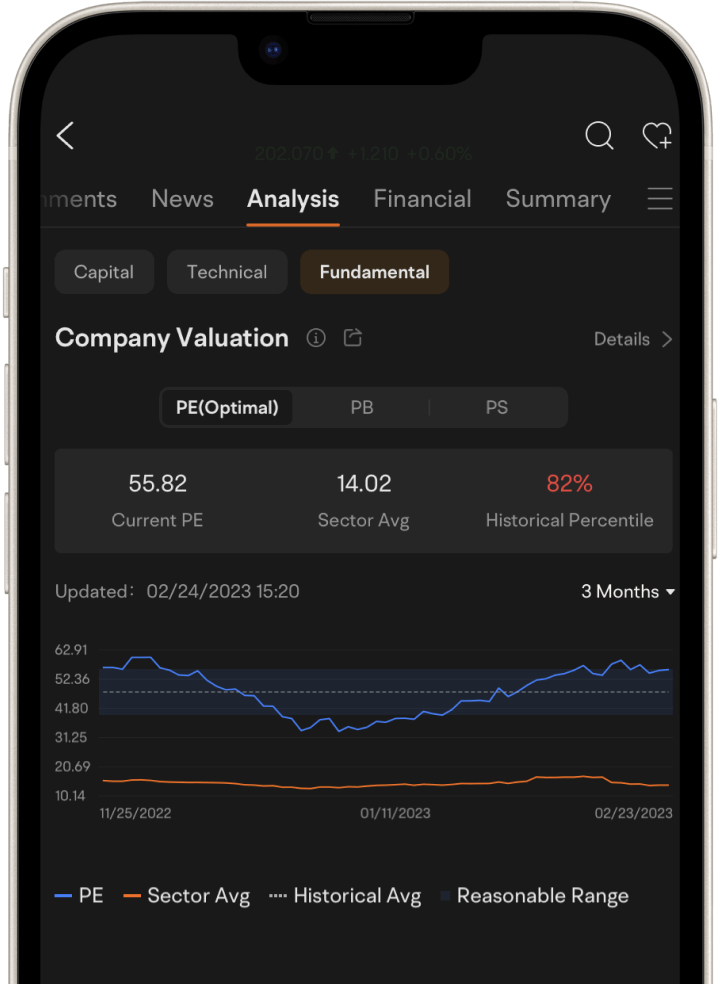Image resolution: width=720 pixels, height=984 pixels.
Task: Choose the PE(Optimal) segment
Action: [x=227, y=408]
